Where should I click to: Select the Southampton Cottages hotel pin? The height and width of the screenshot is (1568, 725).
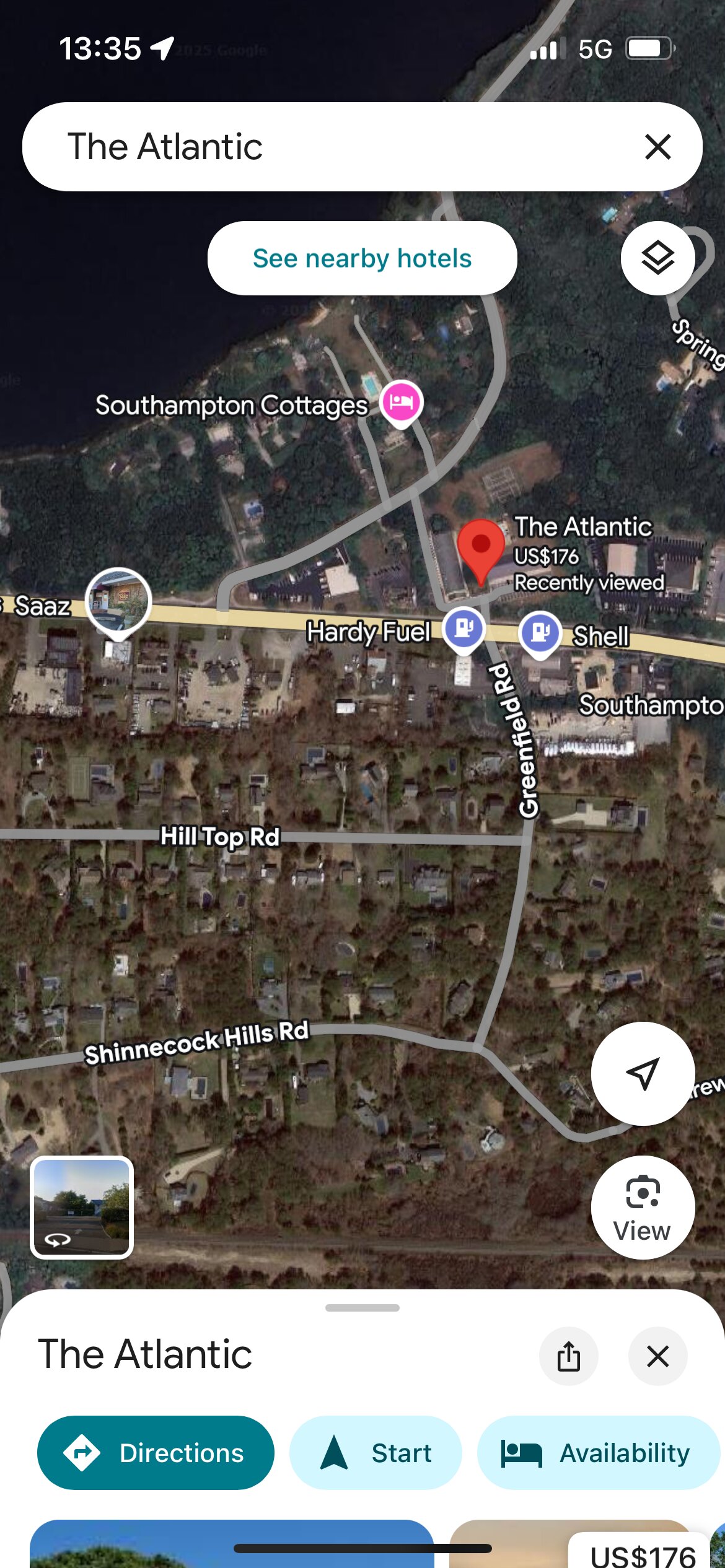[x=402, y=403]
